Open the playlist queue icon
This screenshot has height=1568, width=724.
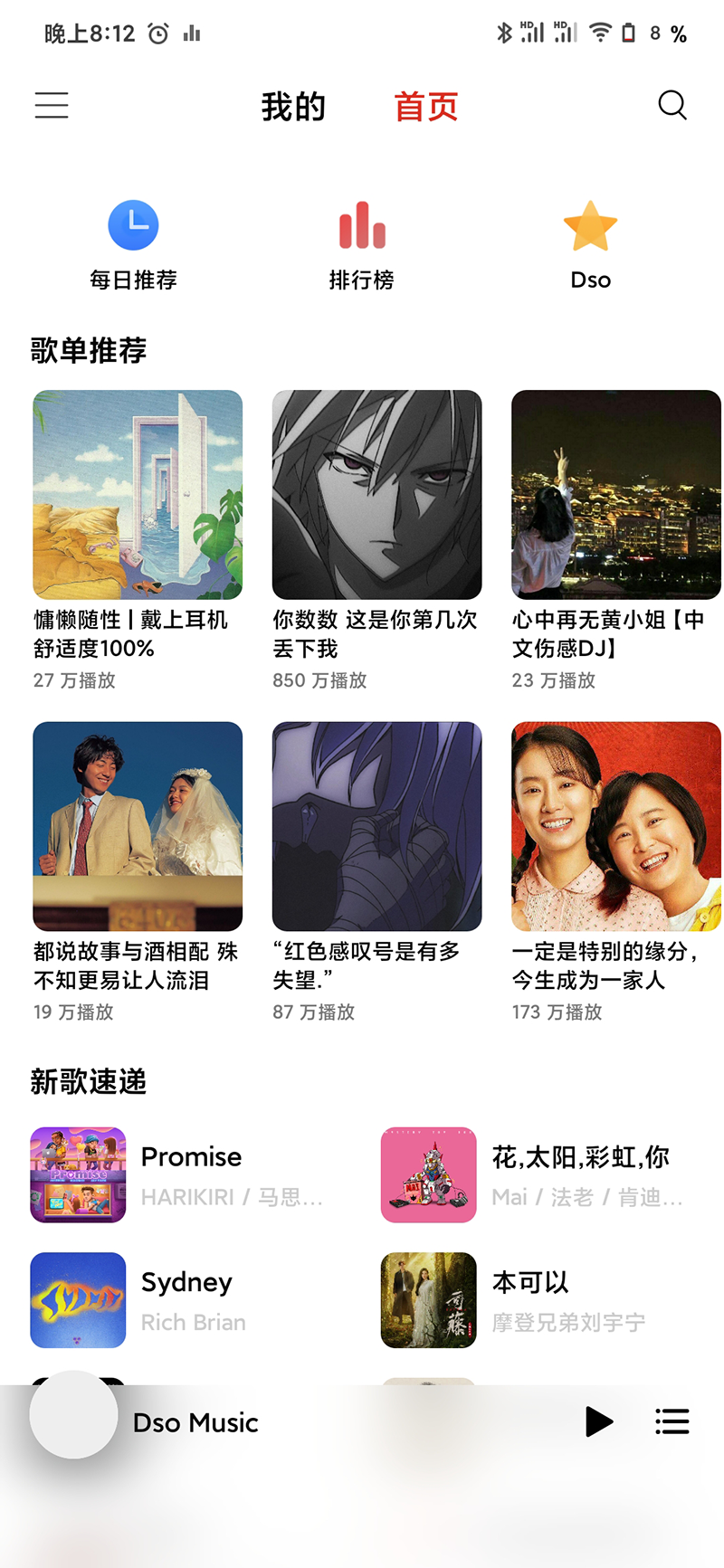click(672, 1421)
